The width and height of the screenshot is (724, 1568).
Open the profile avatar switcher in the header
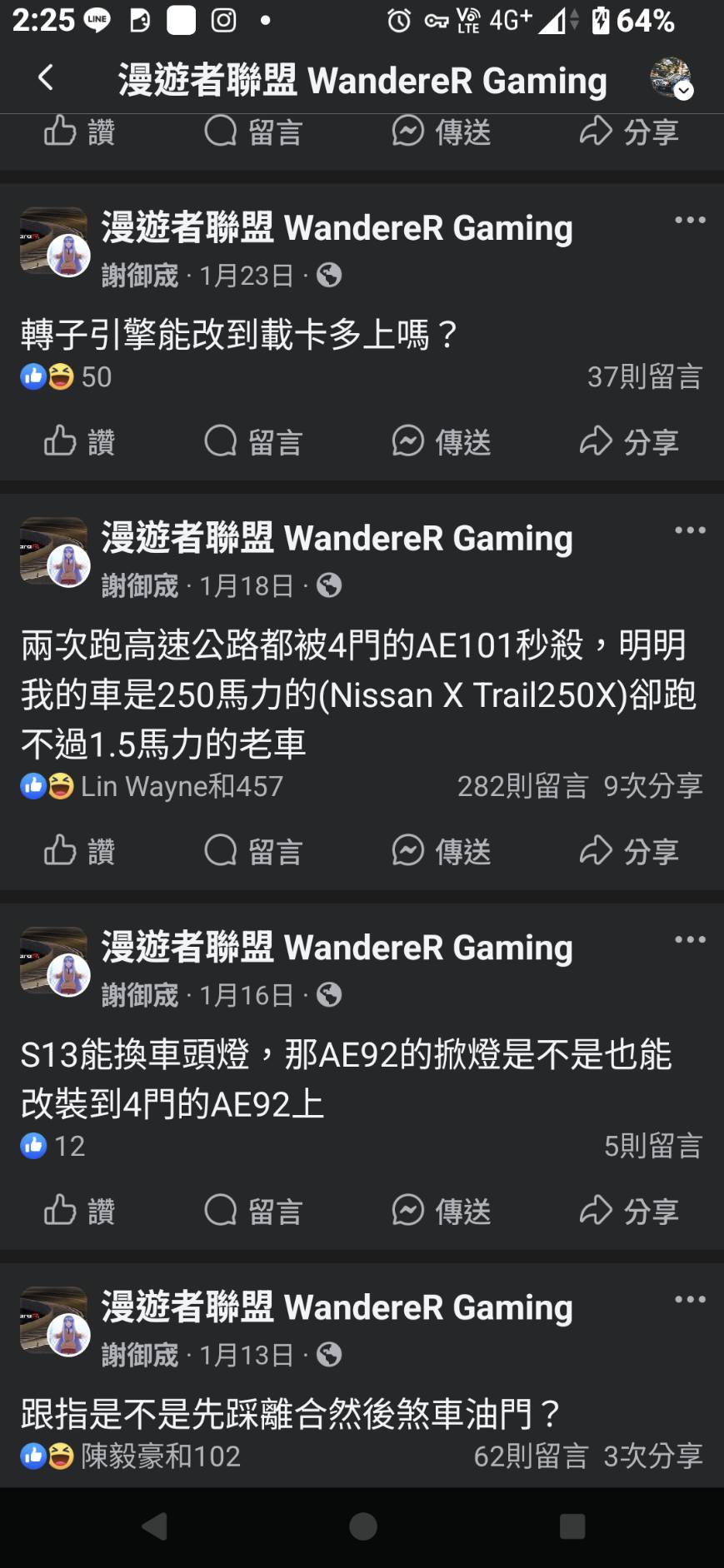click(670, 79)
